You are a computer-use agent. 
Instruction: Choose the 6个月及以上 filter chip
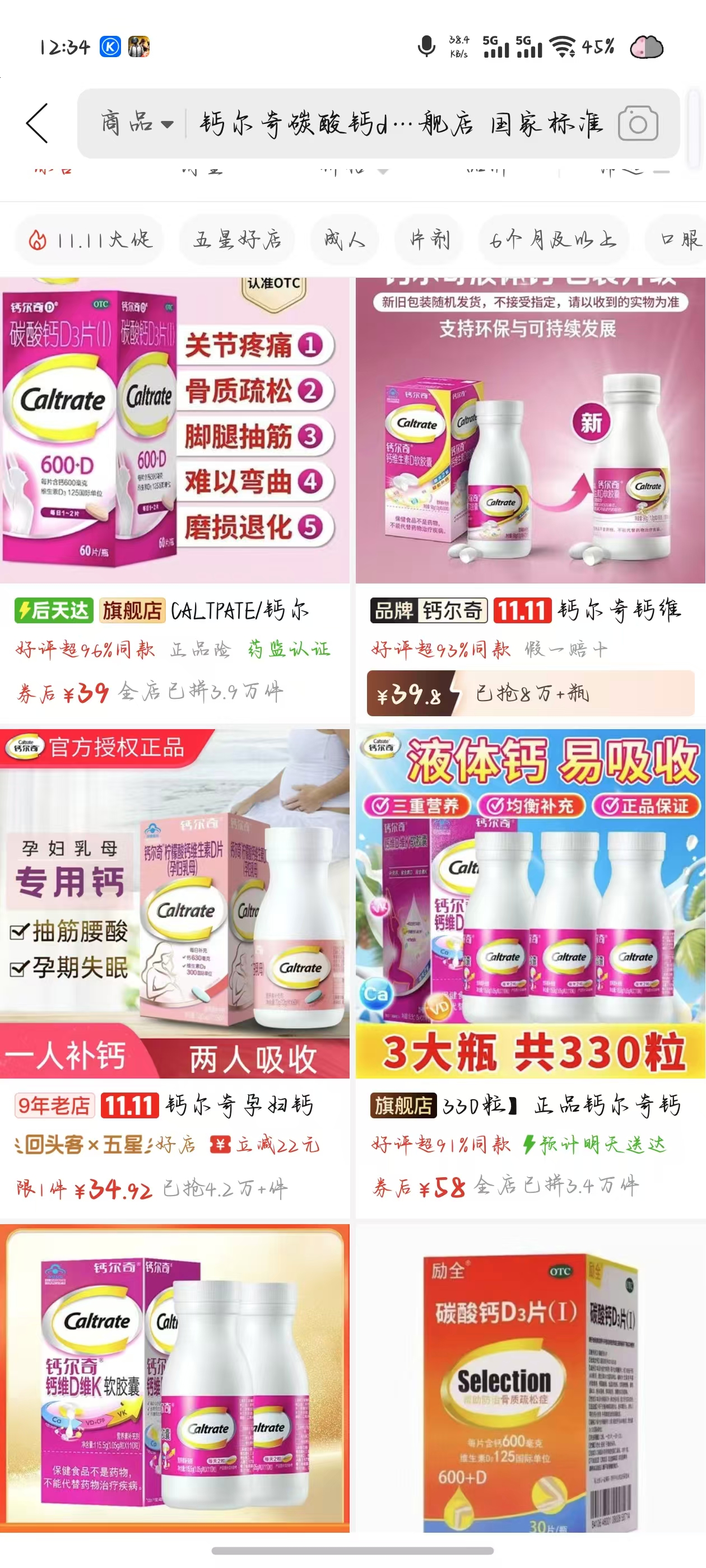(x=552, y=239)
